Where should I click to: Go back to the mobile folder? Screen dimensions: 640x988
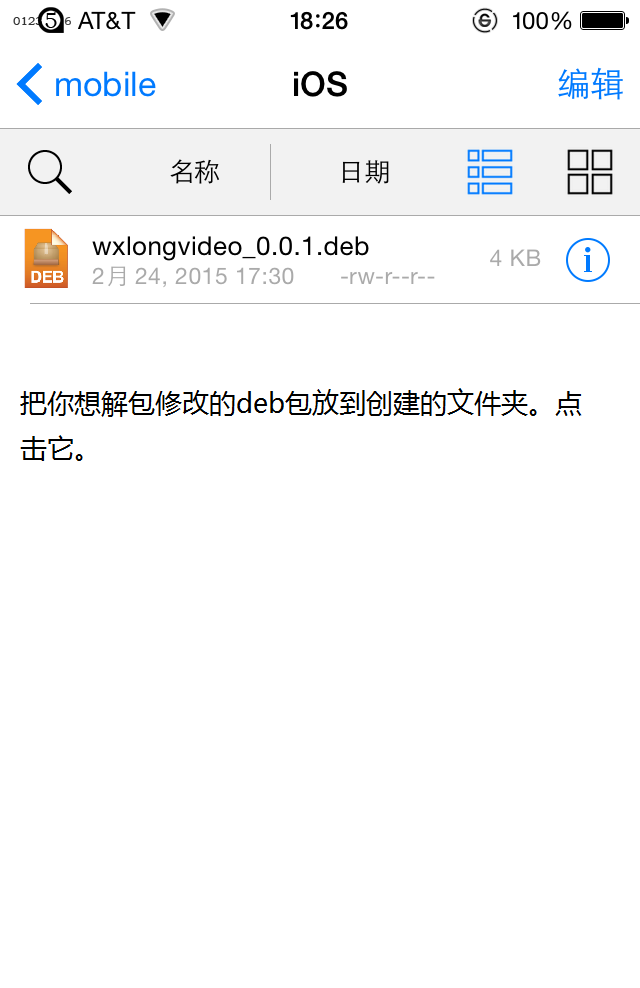coord(86,85)
